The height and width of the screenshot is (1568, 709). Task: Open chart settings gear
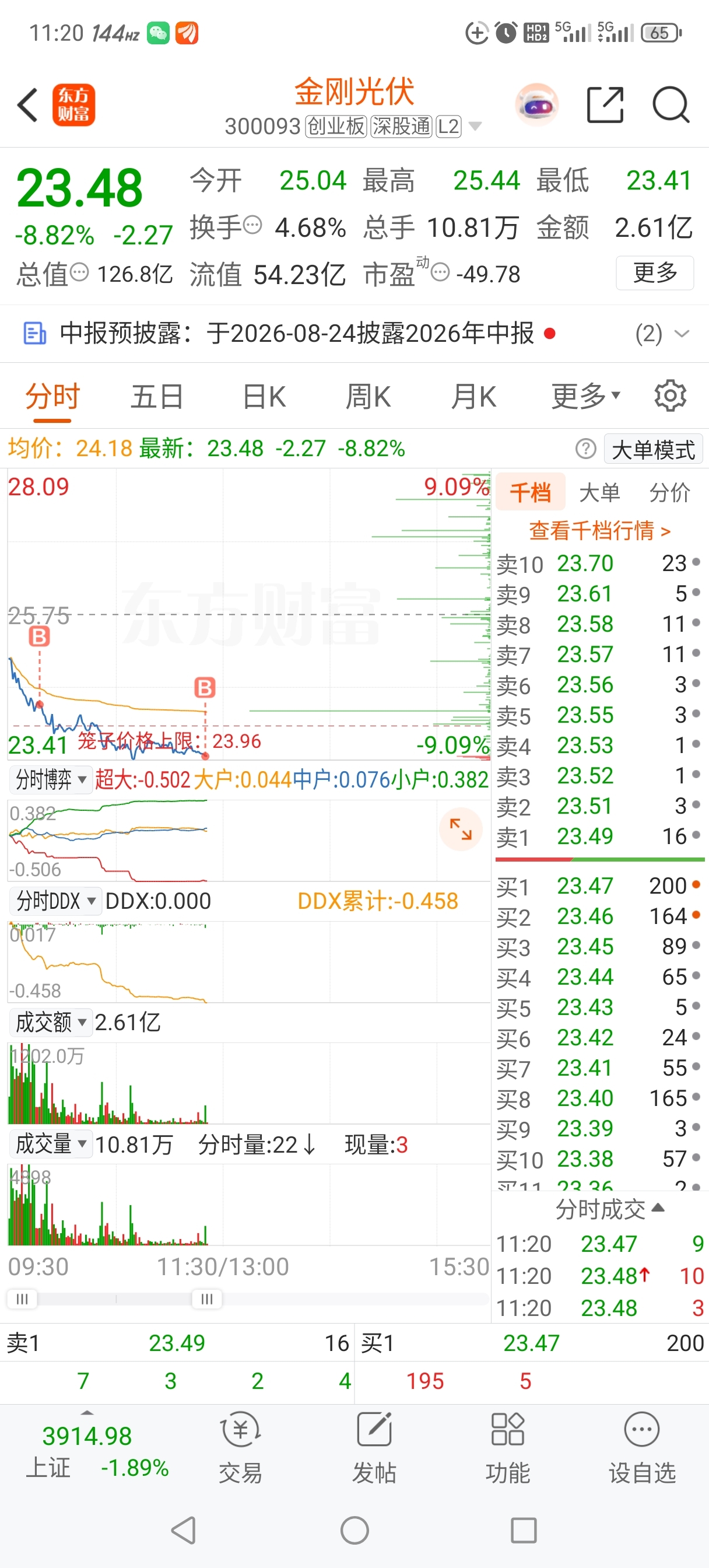(x=670, y=396)
